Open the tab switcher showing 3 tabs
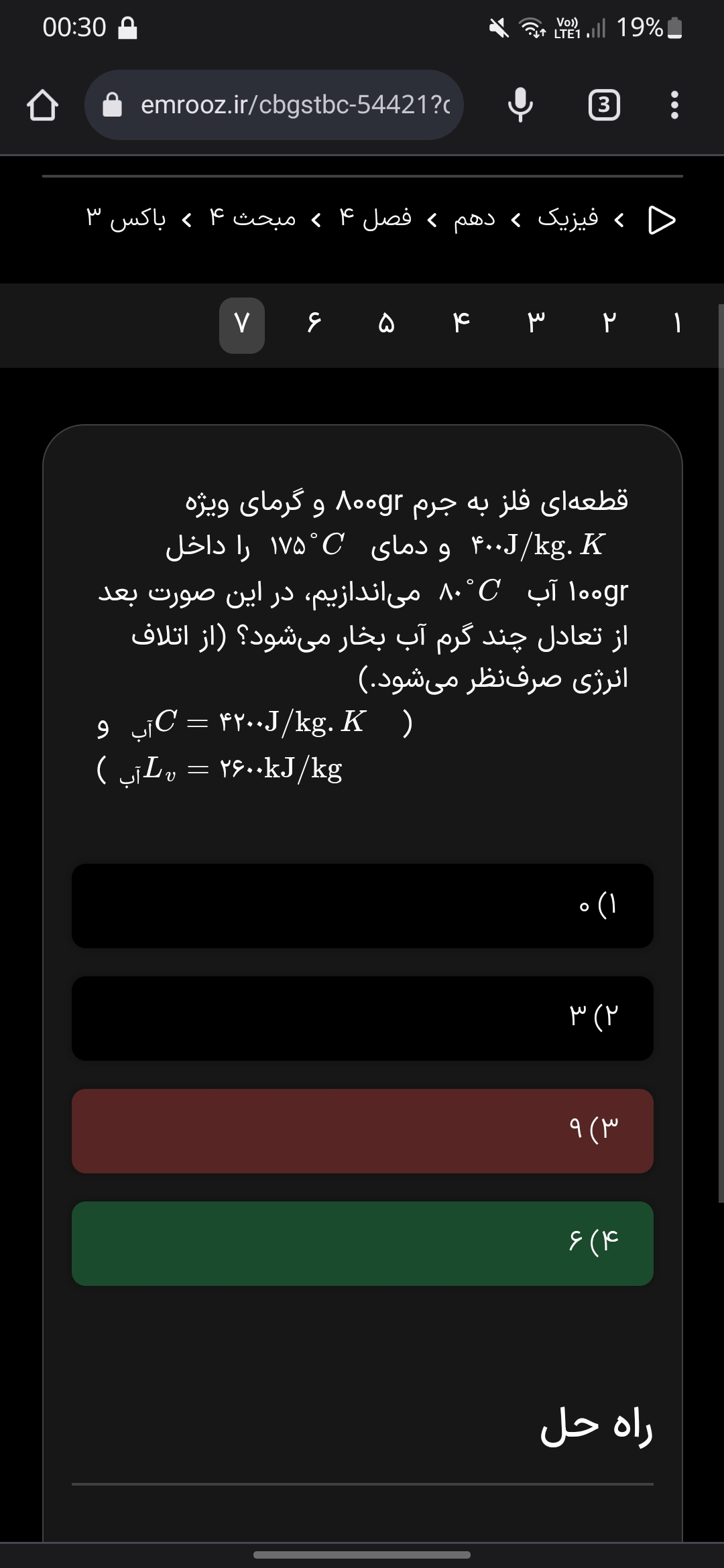 (603, 105)
